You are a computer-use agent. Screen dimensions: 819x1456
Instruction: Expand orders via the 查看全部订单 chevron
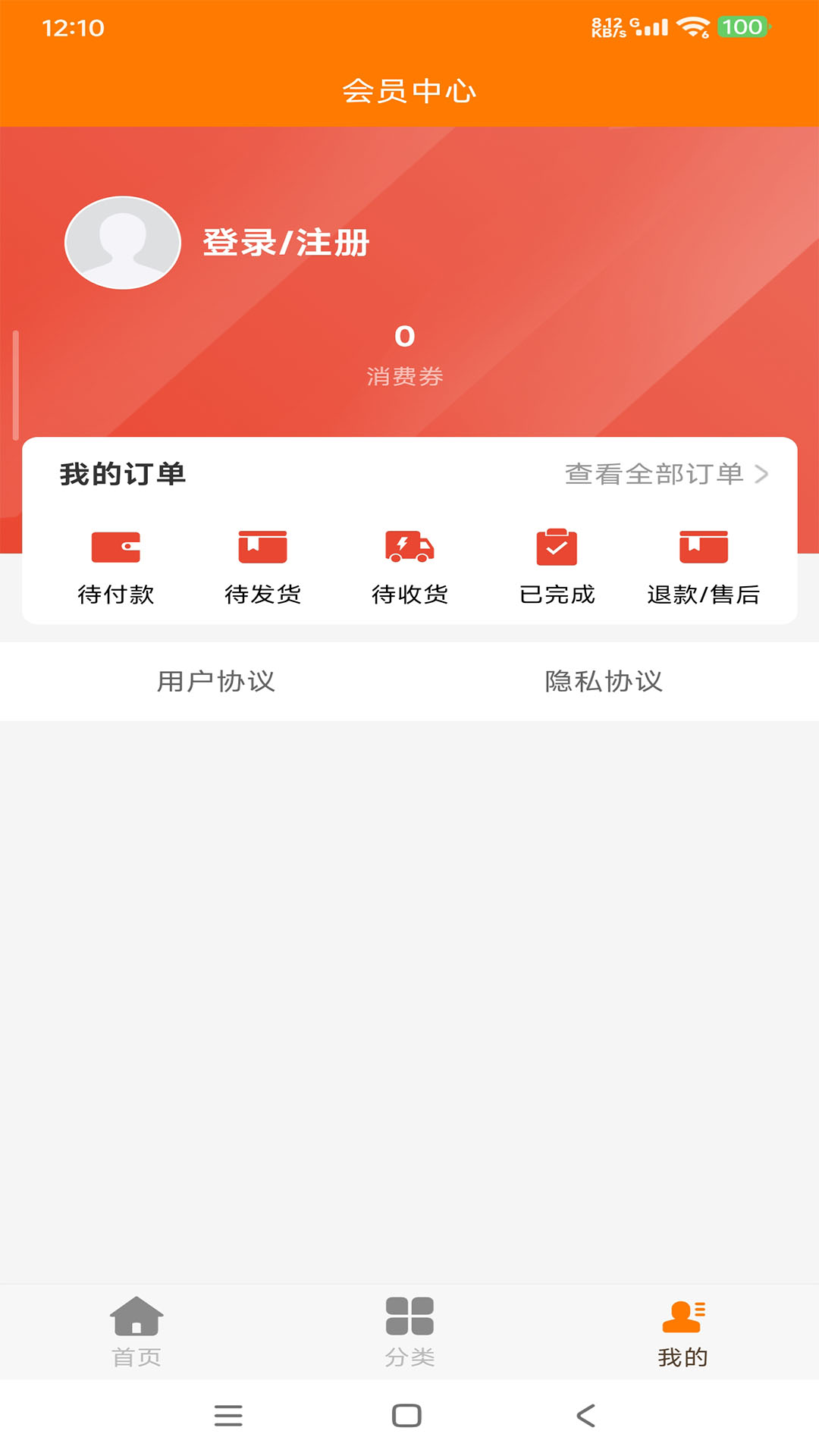tap(764, 474)
